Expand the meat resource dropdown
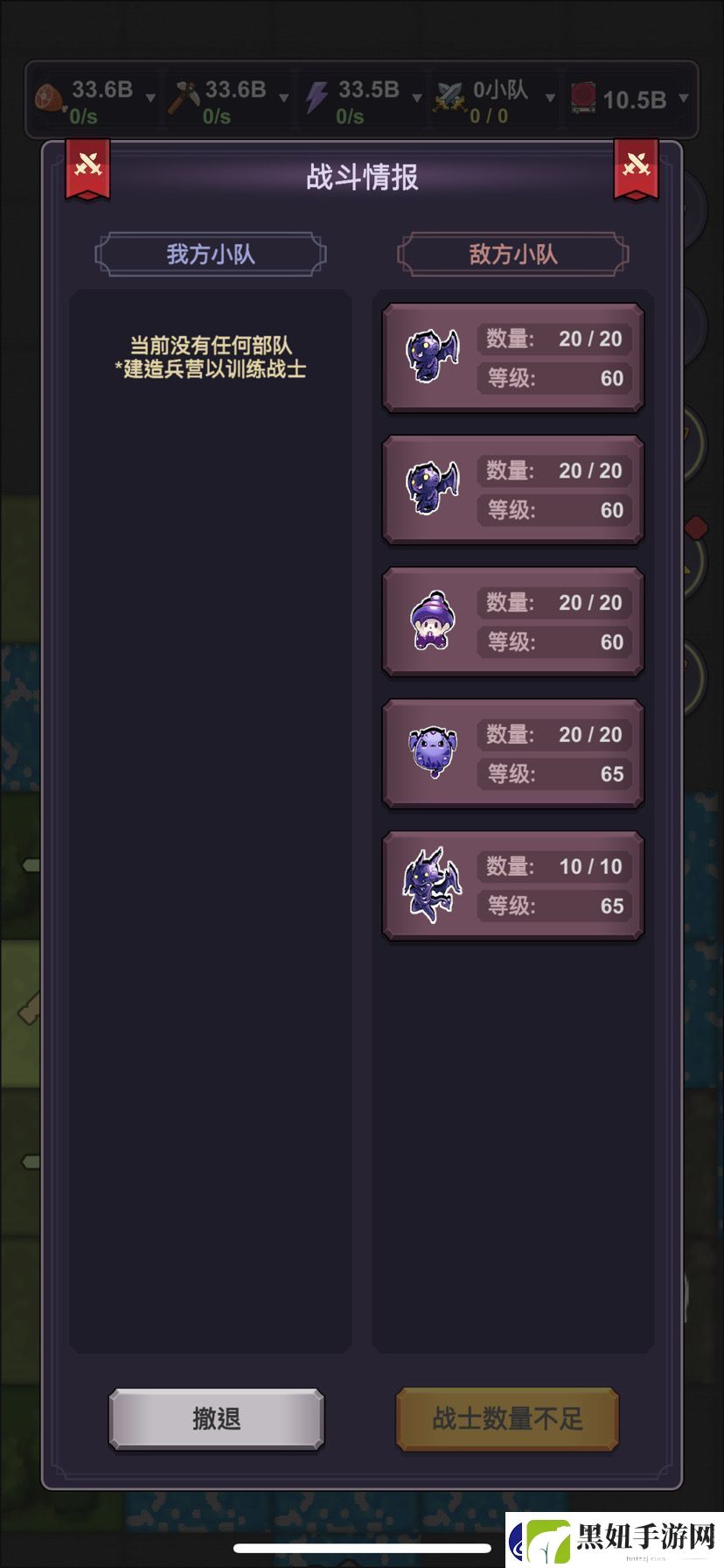 pyautogui.click(x=150, y=98)
